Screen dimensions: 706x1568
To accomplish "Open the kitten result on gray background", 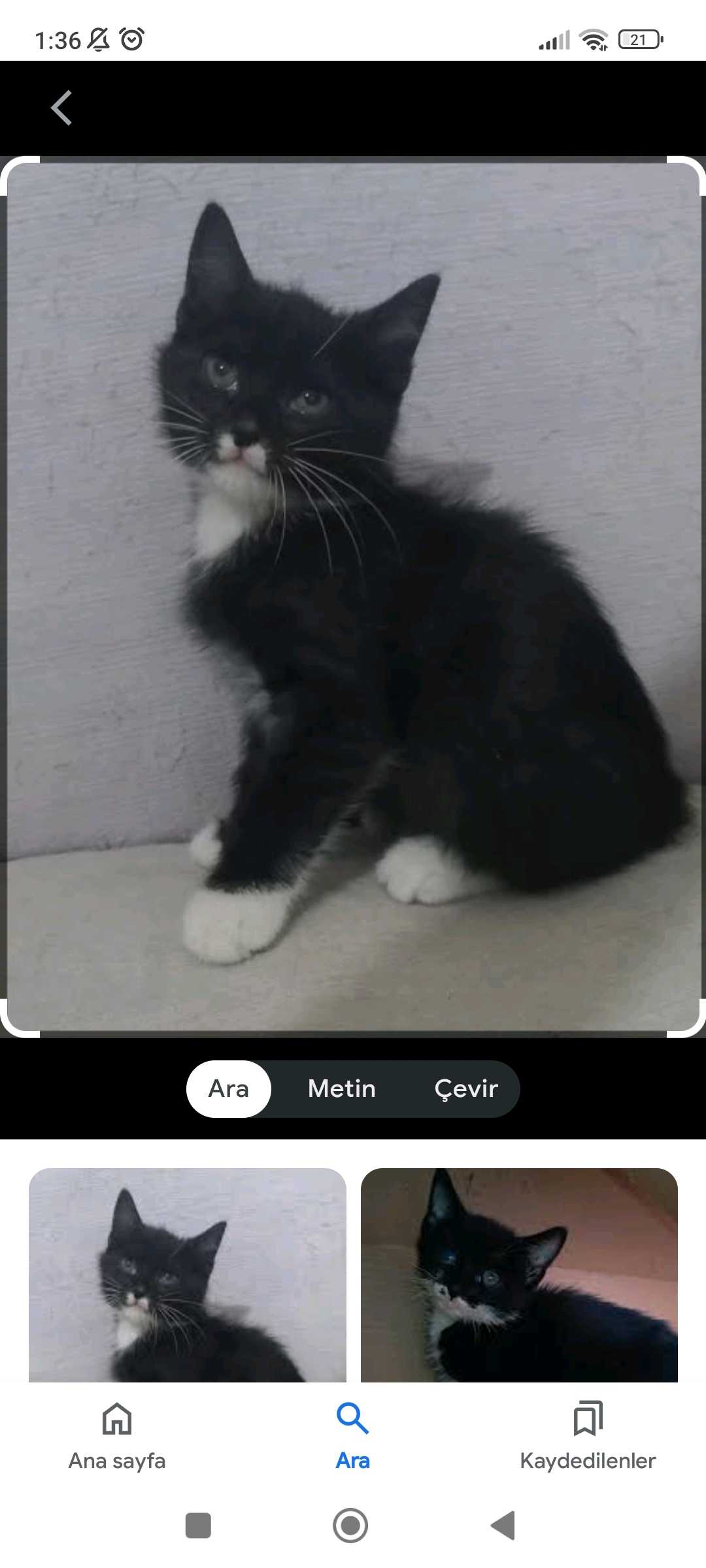I will 188,1274.
